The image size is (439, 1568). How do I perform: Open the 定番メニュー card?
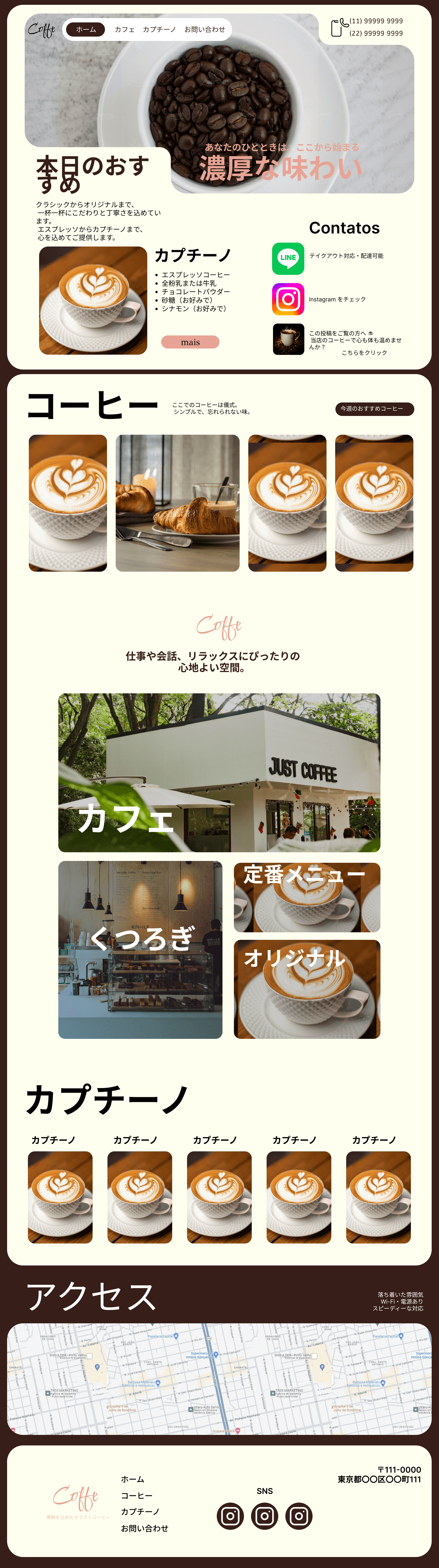(x=307, y=897)
